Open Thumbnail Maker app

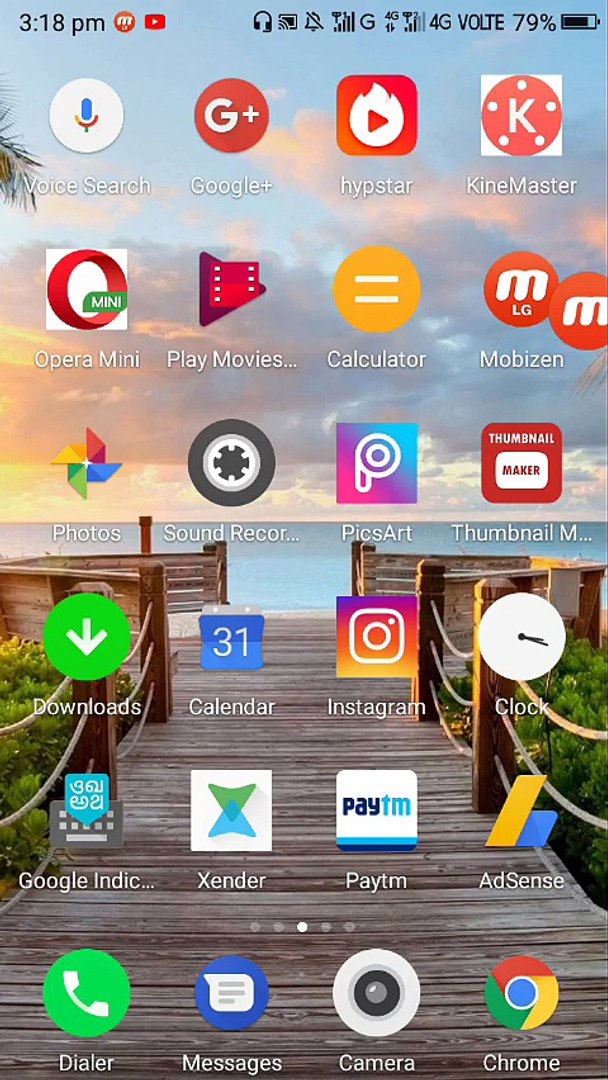(x=521, y=463)
